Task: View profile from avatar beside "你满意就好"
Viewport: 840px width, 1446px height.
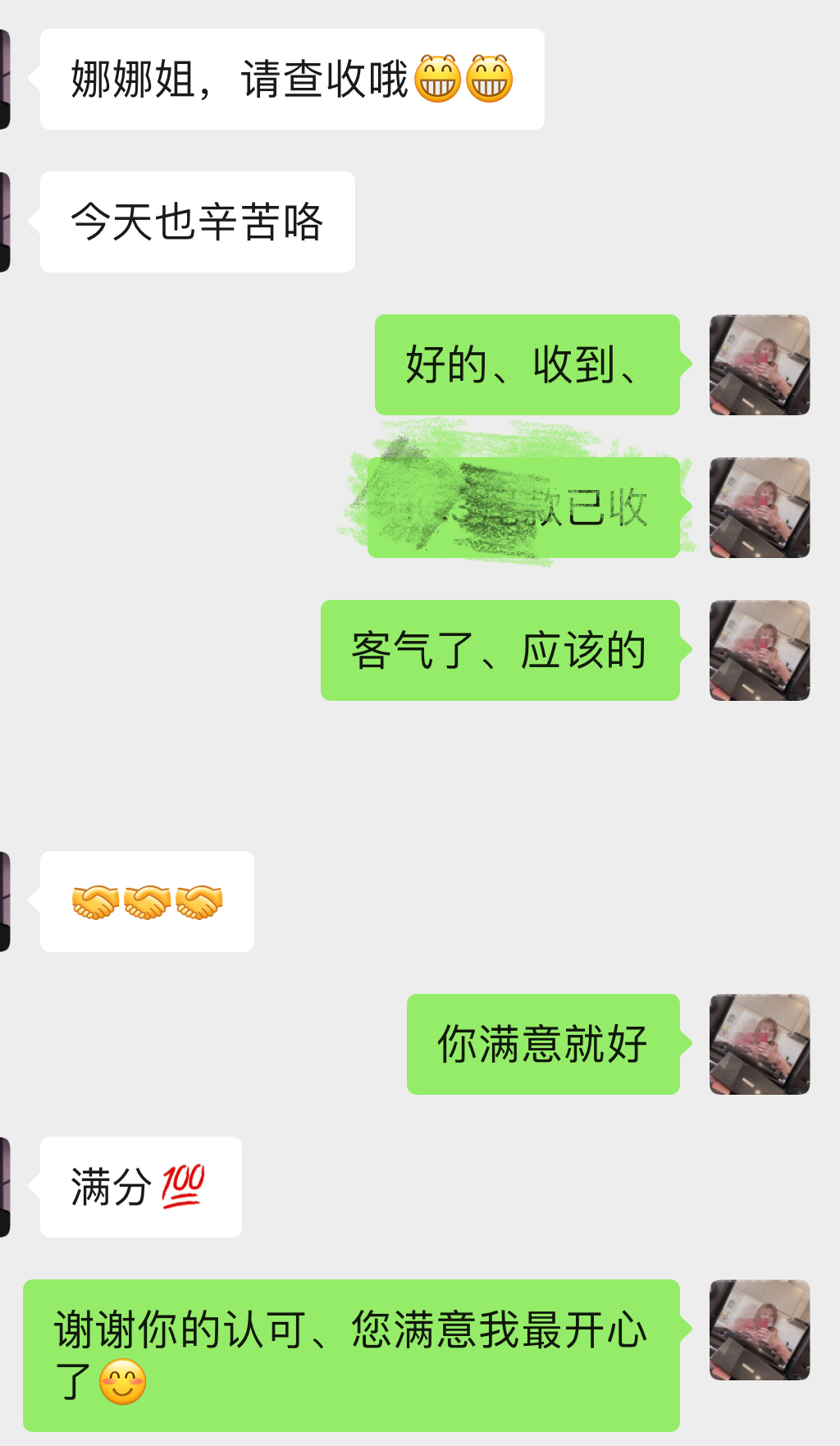Action: [x=760, y=1045]
